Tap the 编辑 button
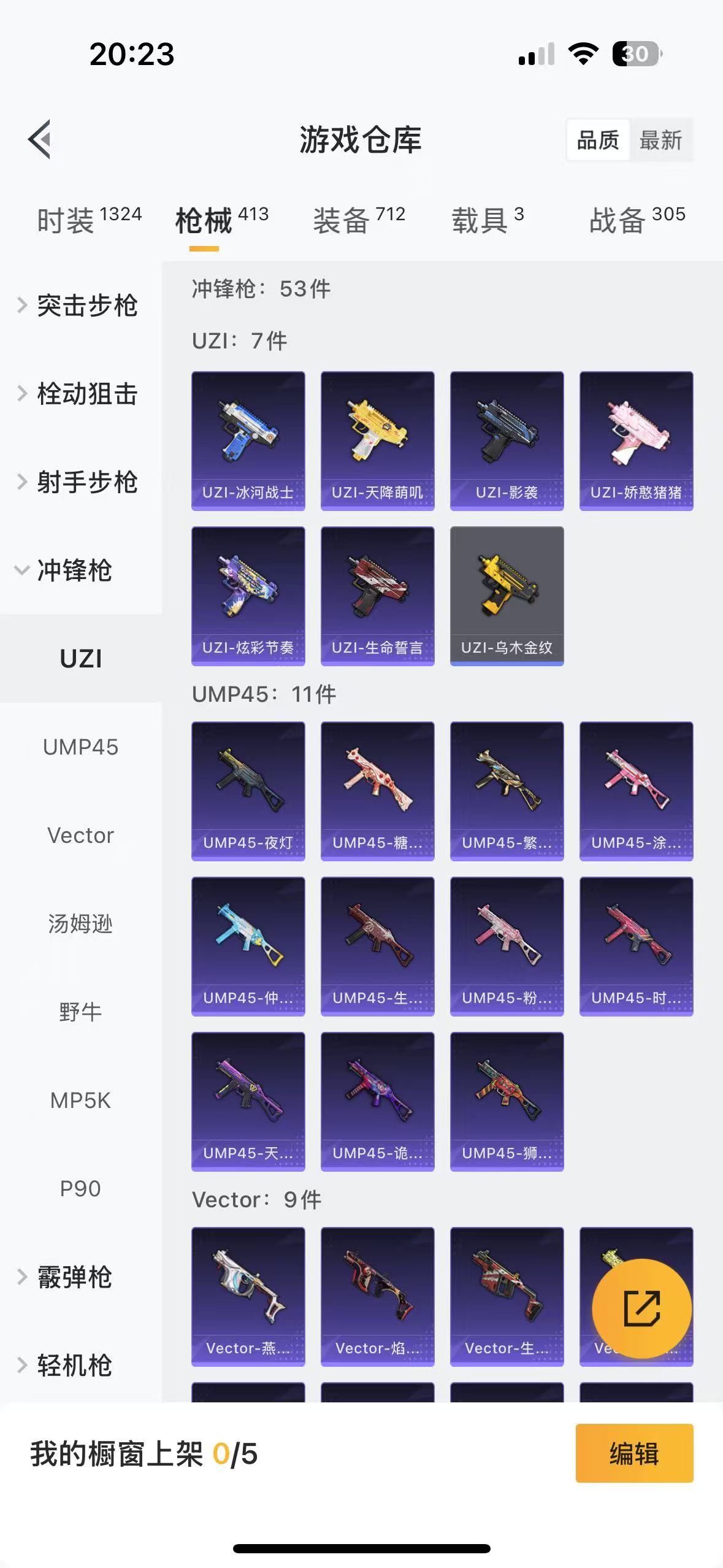Screen dimensions: 723x1568 [634, 1453]
